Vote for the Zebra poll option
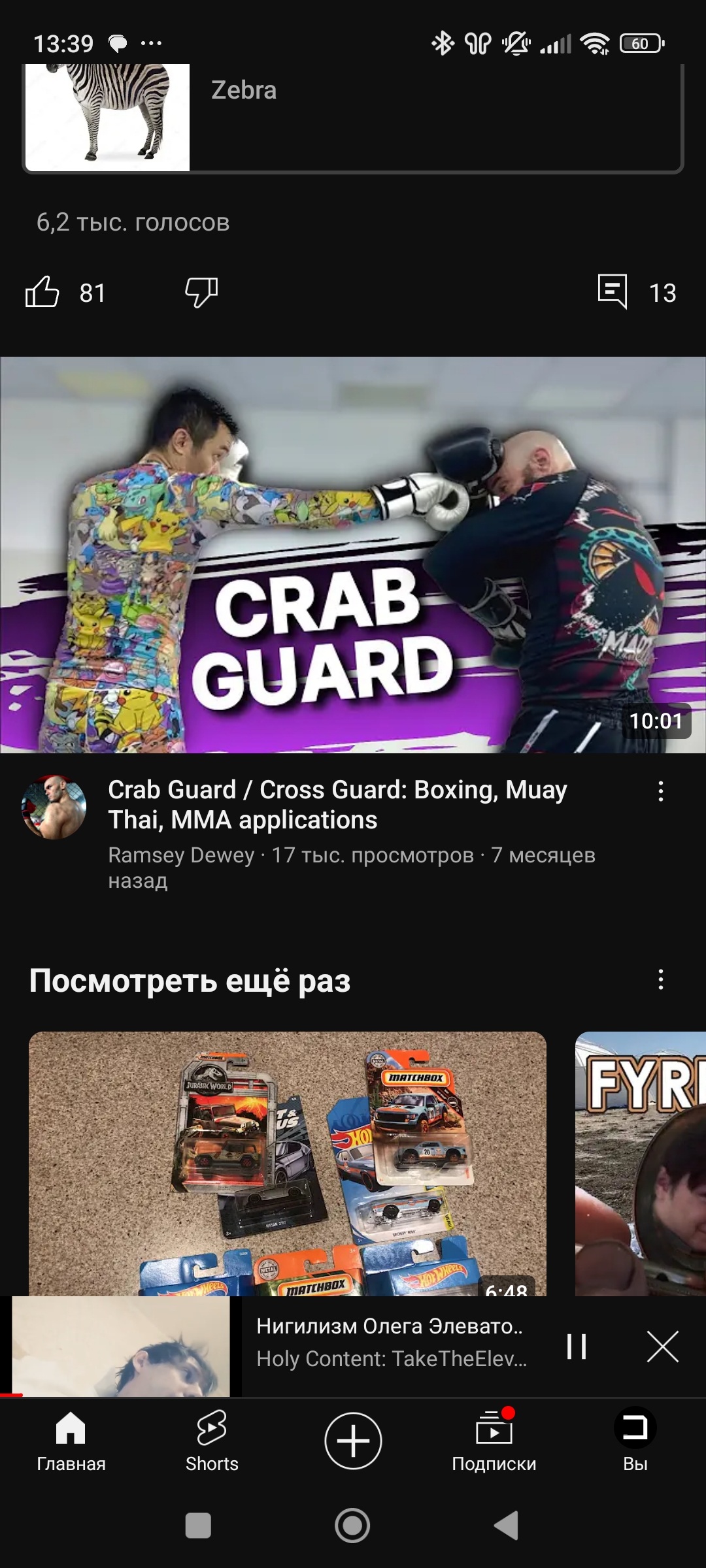 click(353, 118)
